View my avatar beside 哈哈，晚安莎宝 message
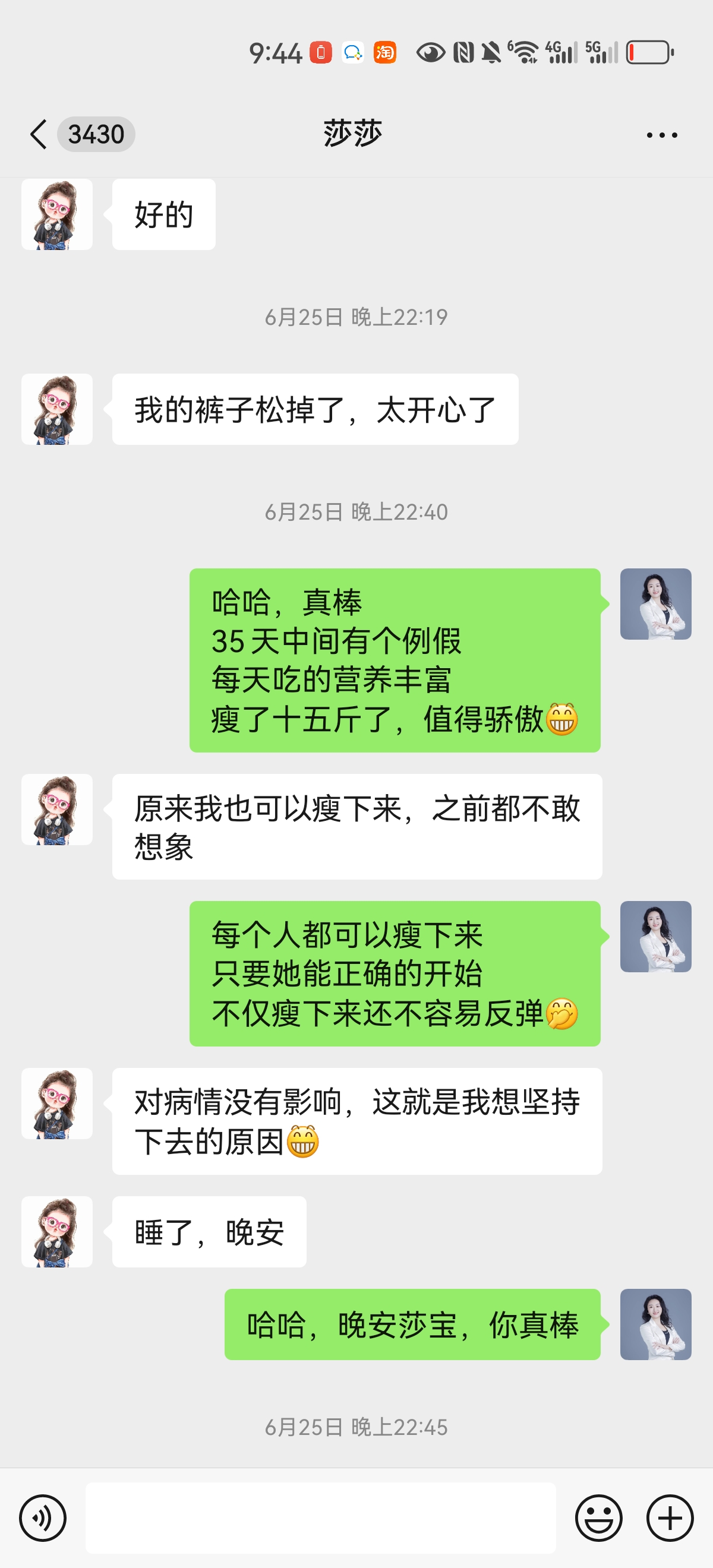The image size is (713, 1568). point(655,1324)
